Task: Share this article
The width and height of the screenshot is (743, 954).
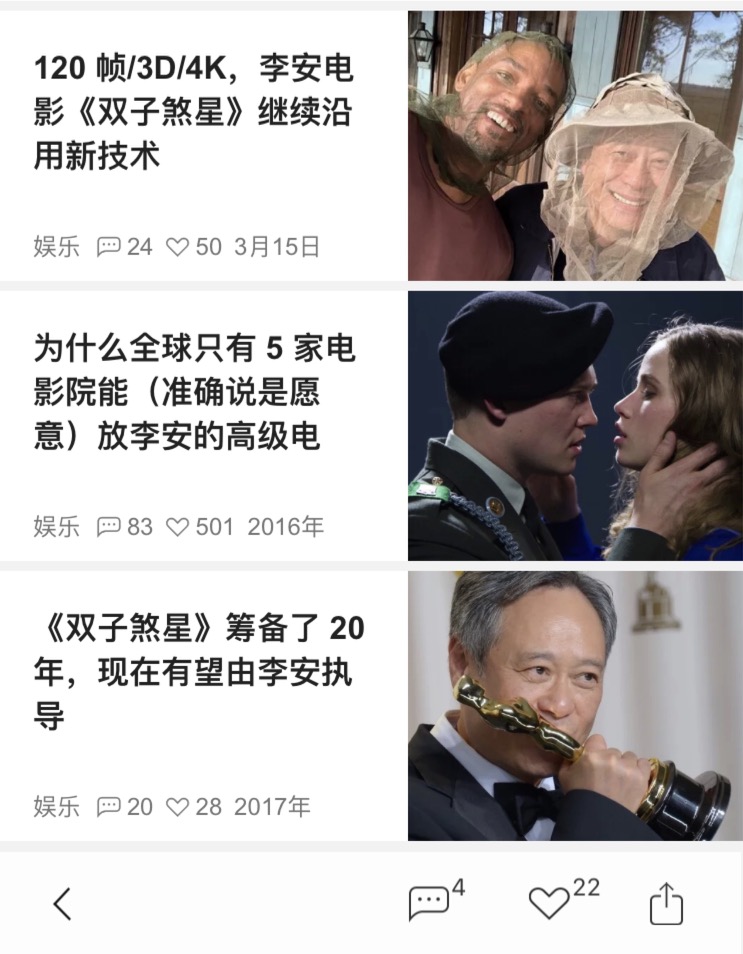Action: [666, 905]
